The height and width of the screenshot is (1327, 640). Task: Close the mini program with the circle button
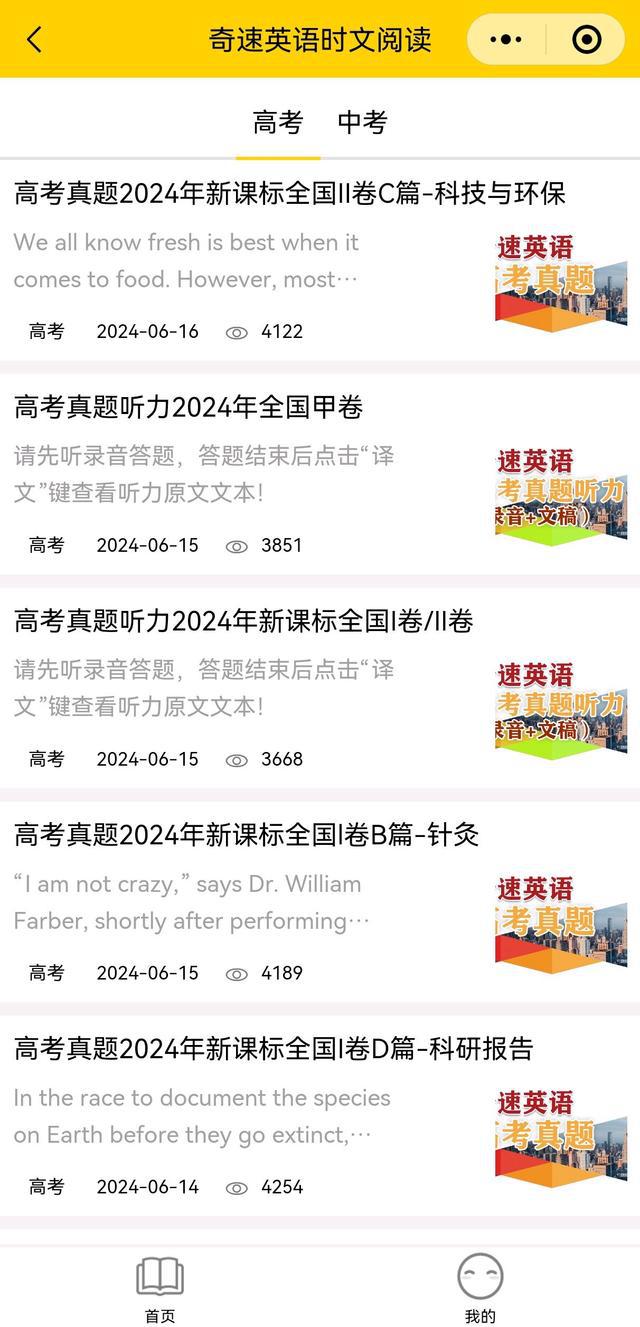[586, 39]
